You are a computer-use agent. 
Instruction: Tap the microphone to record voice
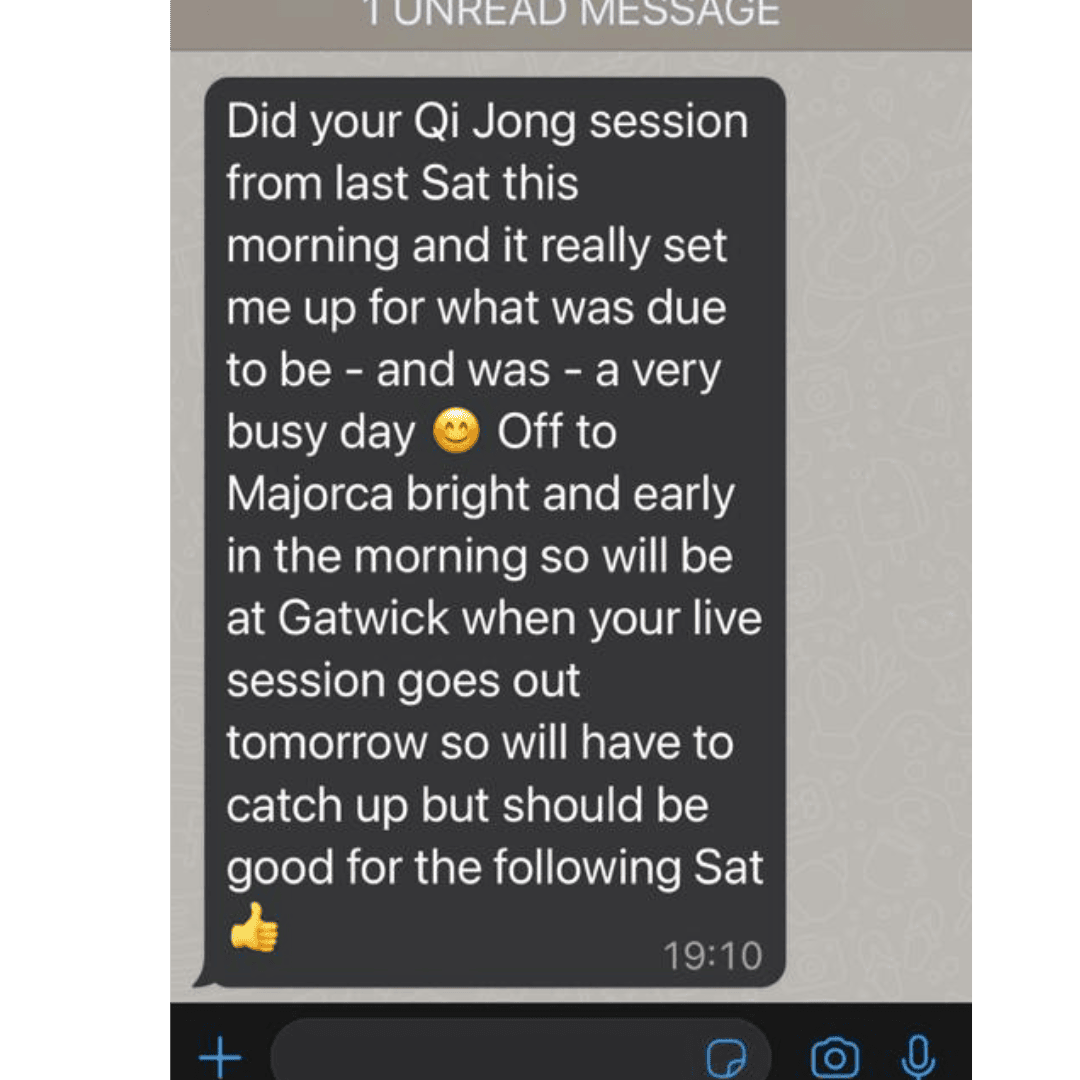918,1056
